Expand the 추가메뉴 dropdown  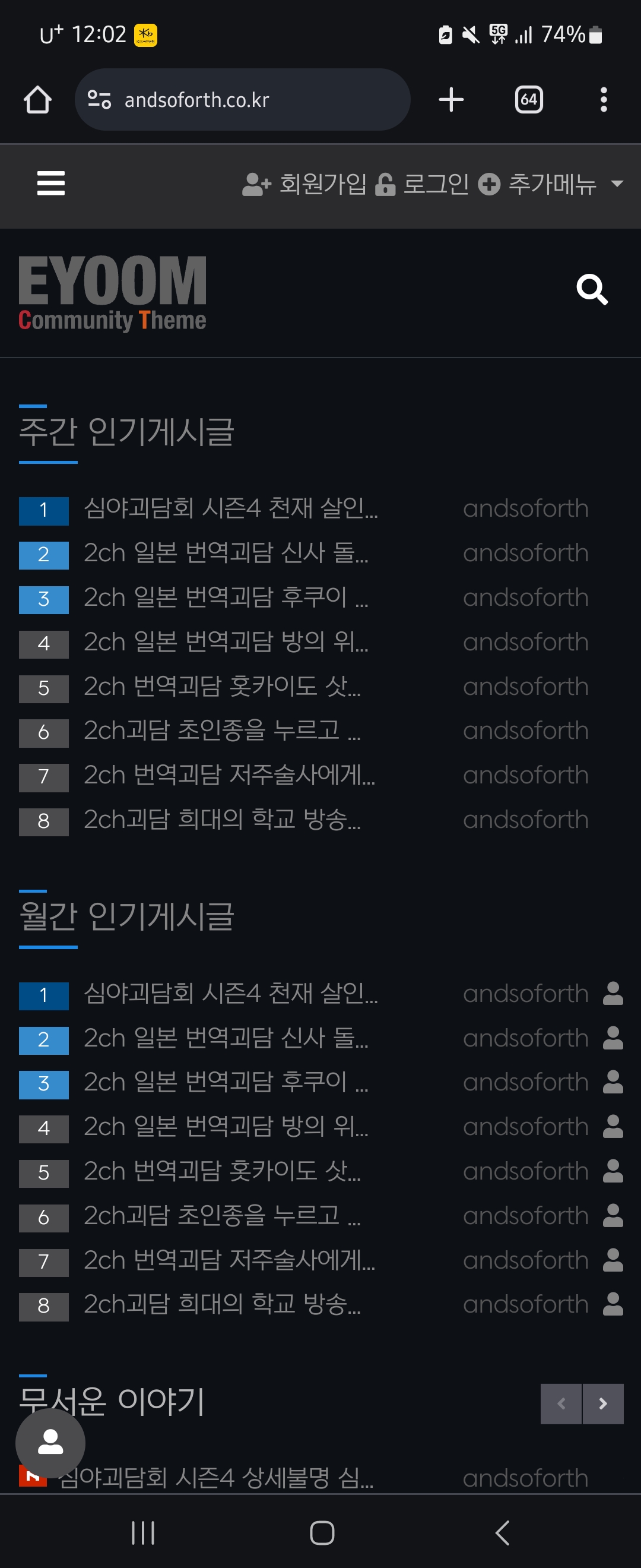tap(551, 184)
